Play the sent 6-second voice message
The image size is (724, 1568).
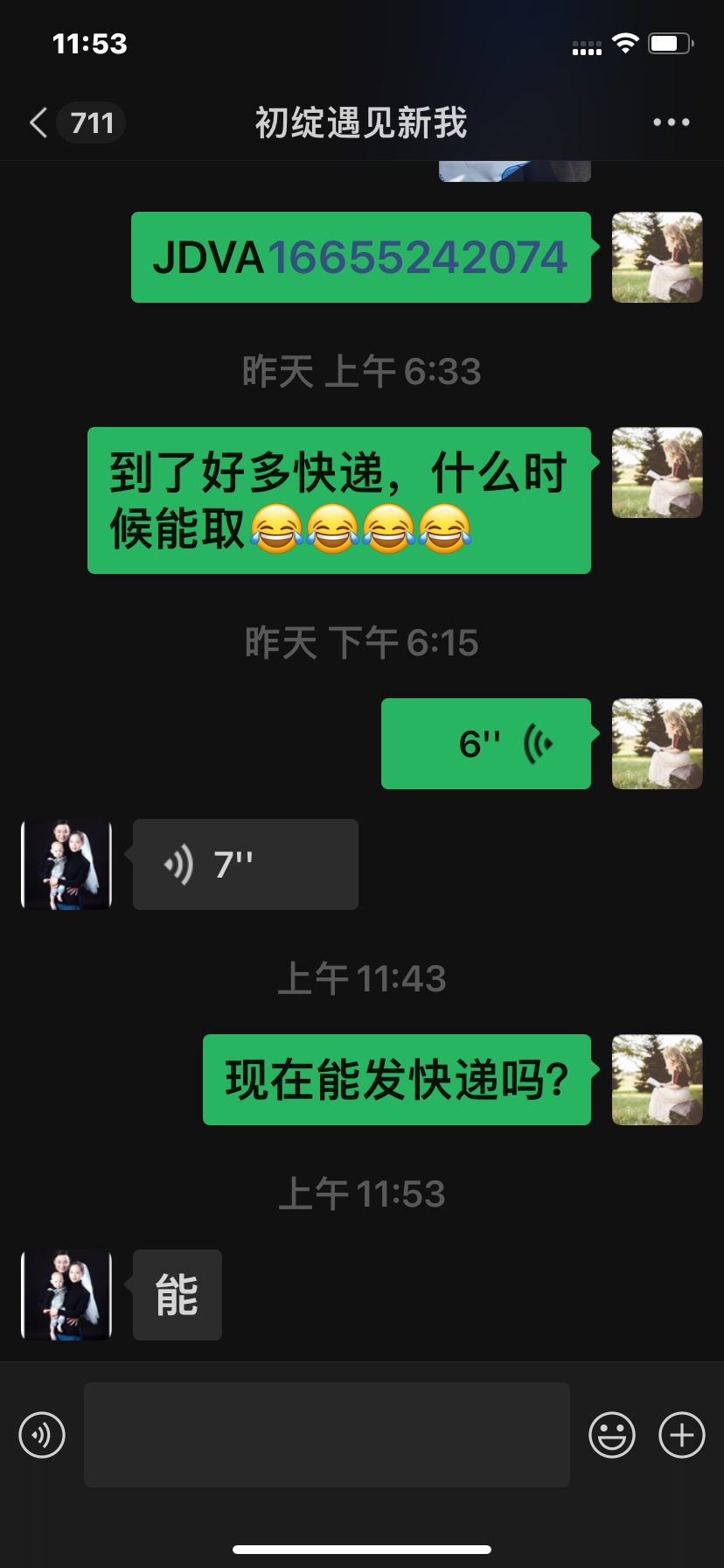coord(486,744)
